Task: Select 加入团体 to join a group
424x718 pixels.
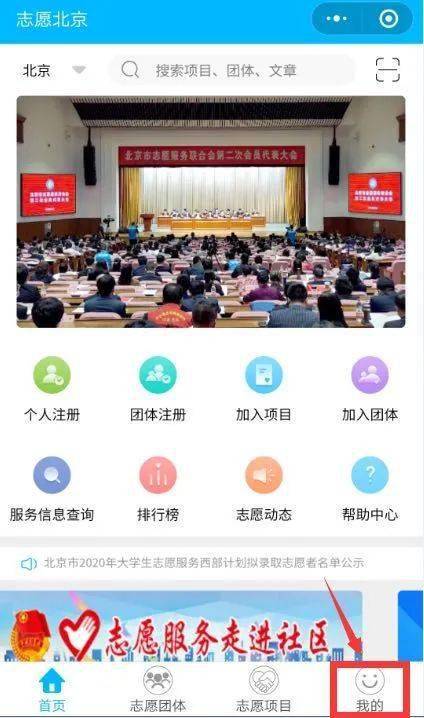Action: (x=370, y=389)
